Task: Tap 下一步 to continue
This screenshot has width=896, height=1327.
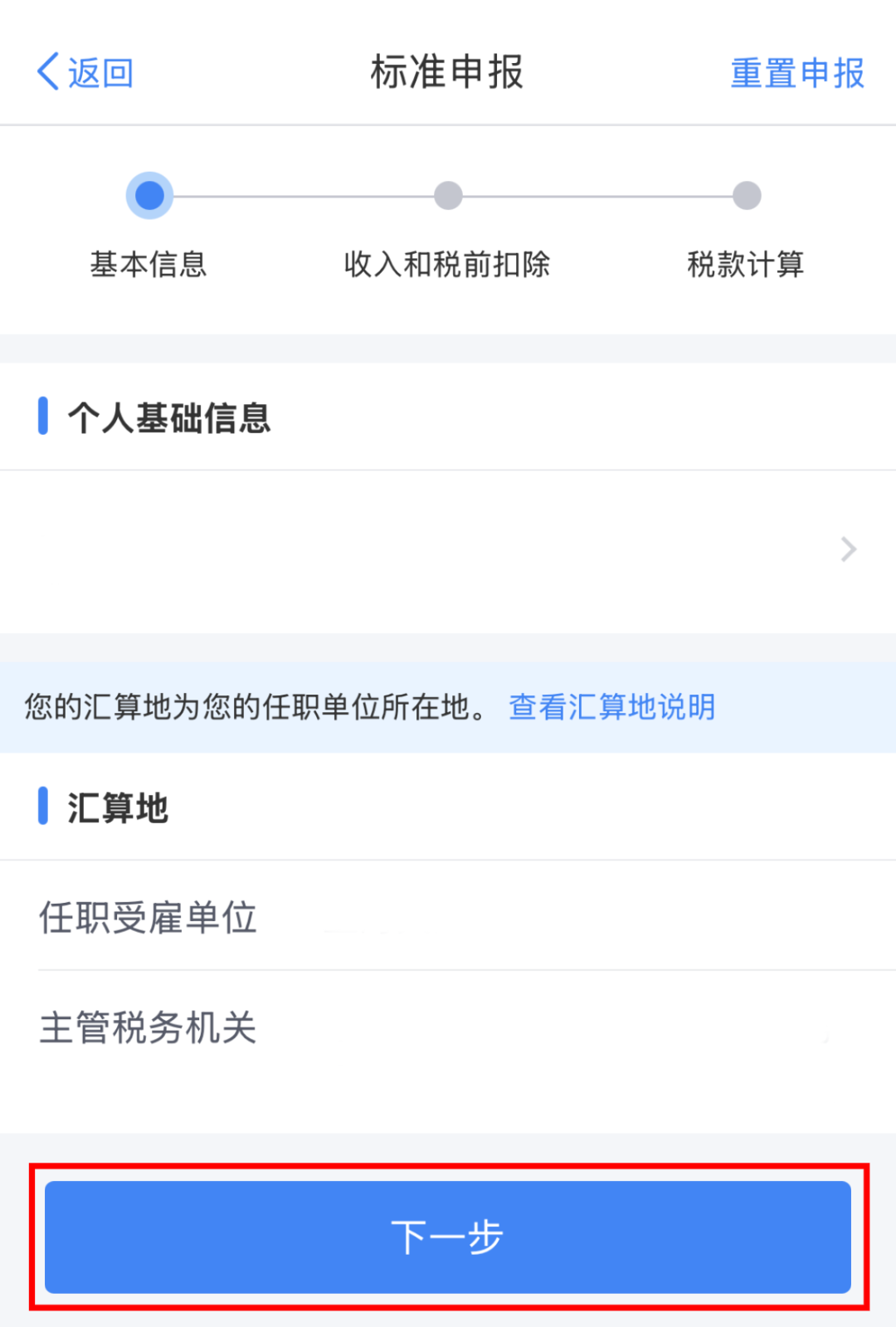Action: [x=448, y=1237]
